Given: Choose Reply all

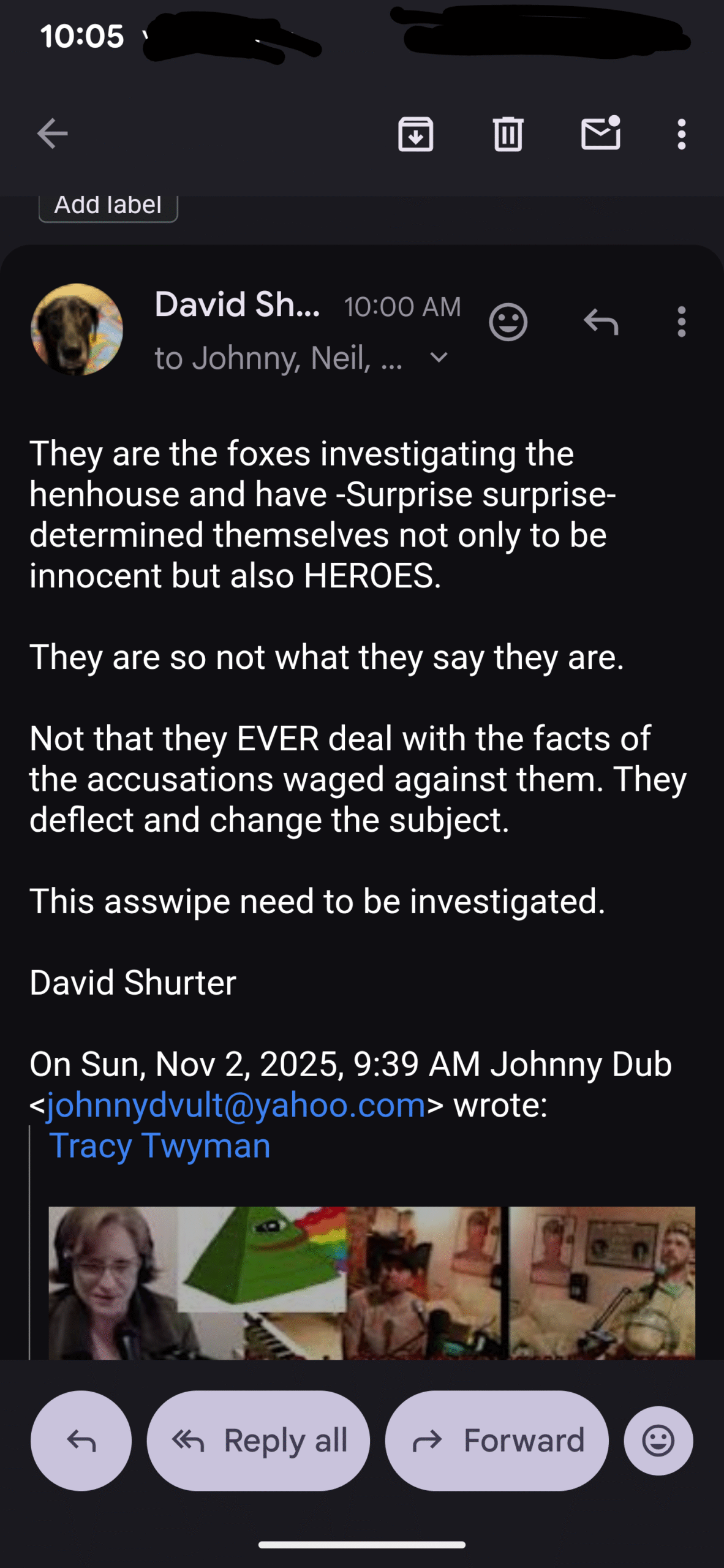Looking at the screenshot, I should pyautogui.click(x=258, y=1441).
